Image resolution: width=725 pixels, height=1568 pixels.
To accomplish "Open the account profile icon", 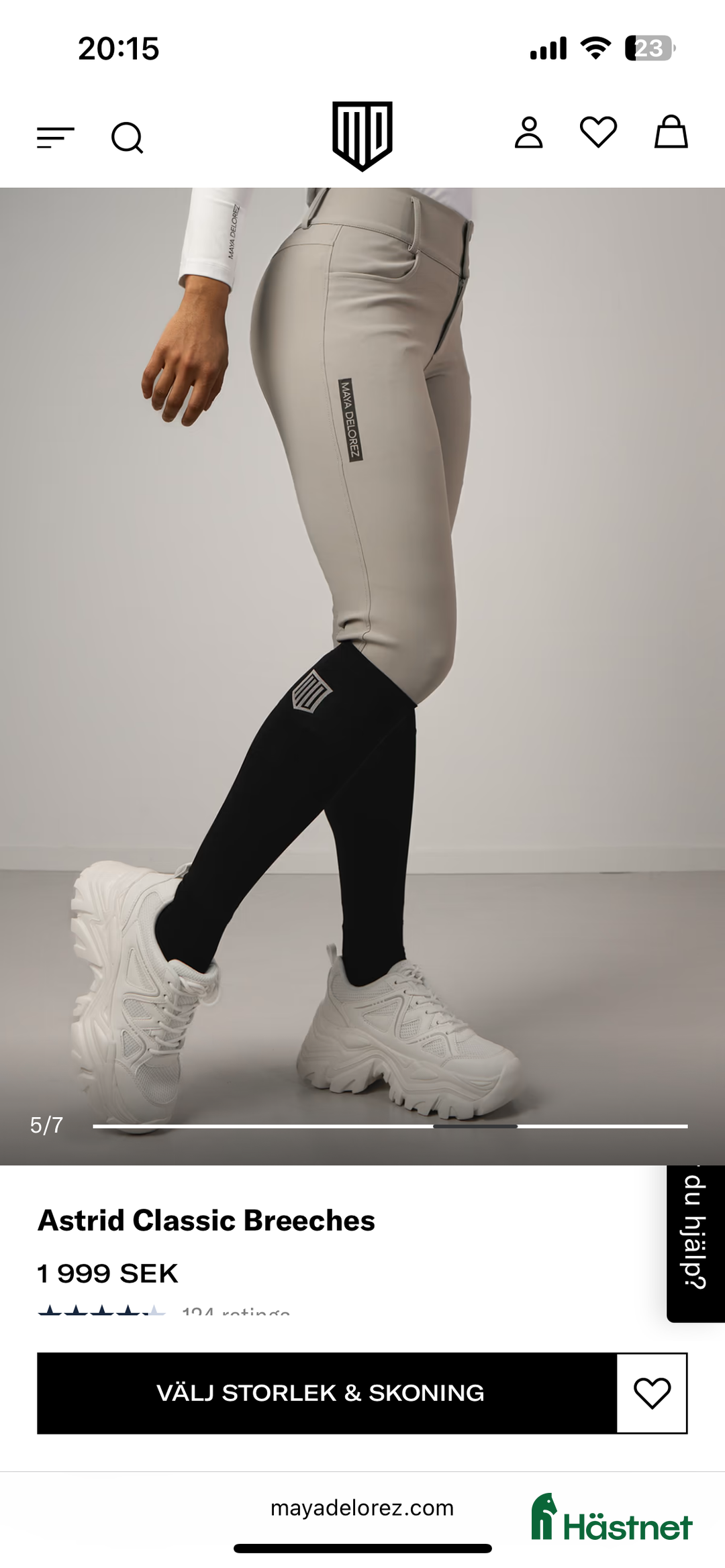I will pos(528,132).
